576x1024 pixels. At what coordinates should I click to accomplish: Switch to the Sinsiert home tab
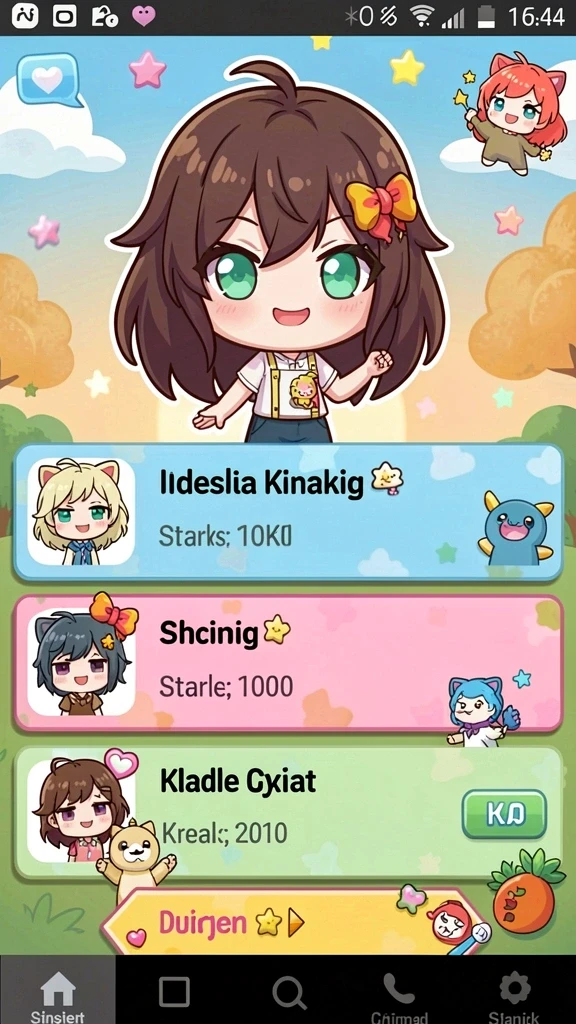click(x=57, y=990)
